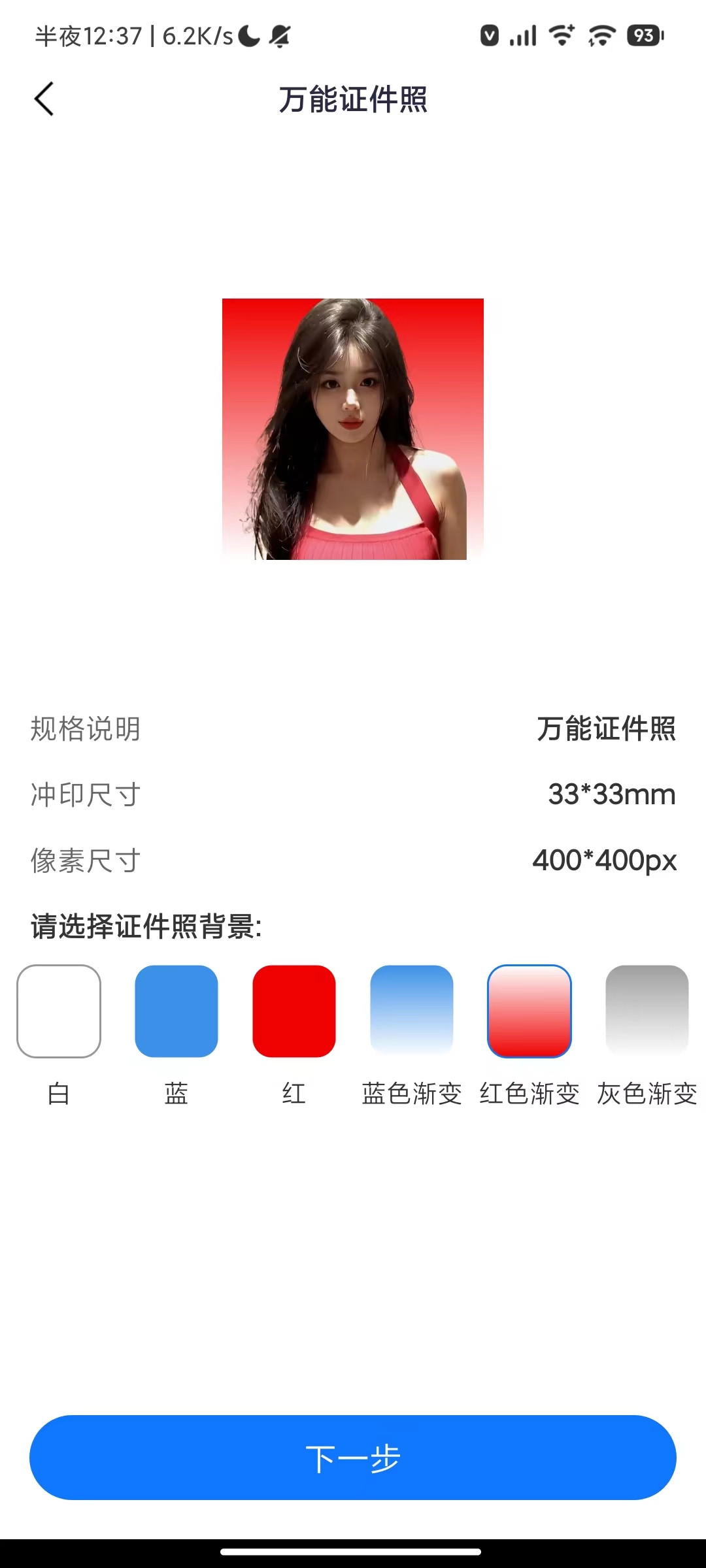Pick the solid red (红) background swatch
Viewport: 706px width, 1568px height.
click(x=294, y=1011)
